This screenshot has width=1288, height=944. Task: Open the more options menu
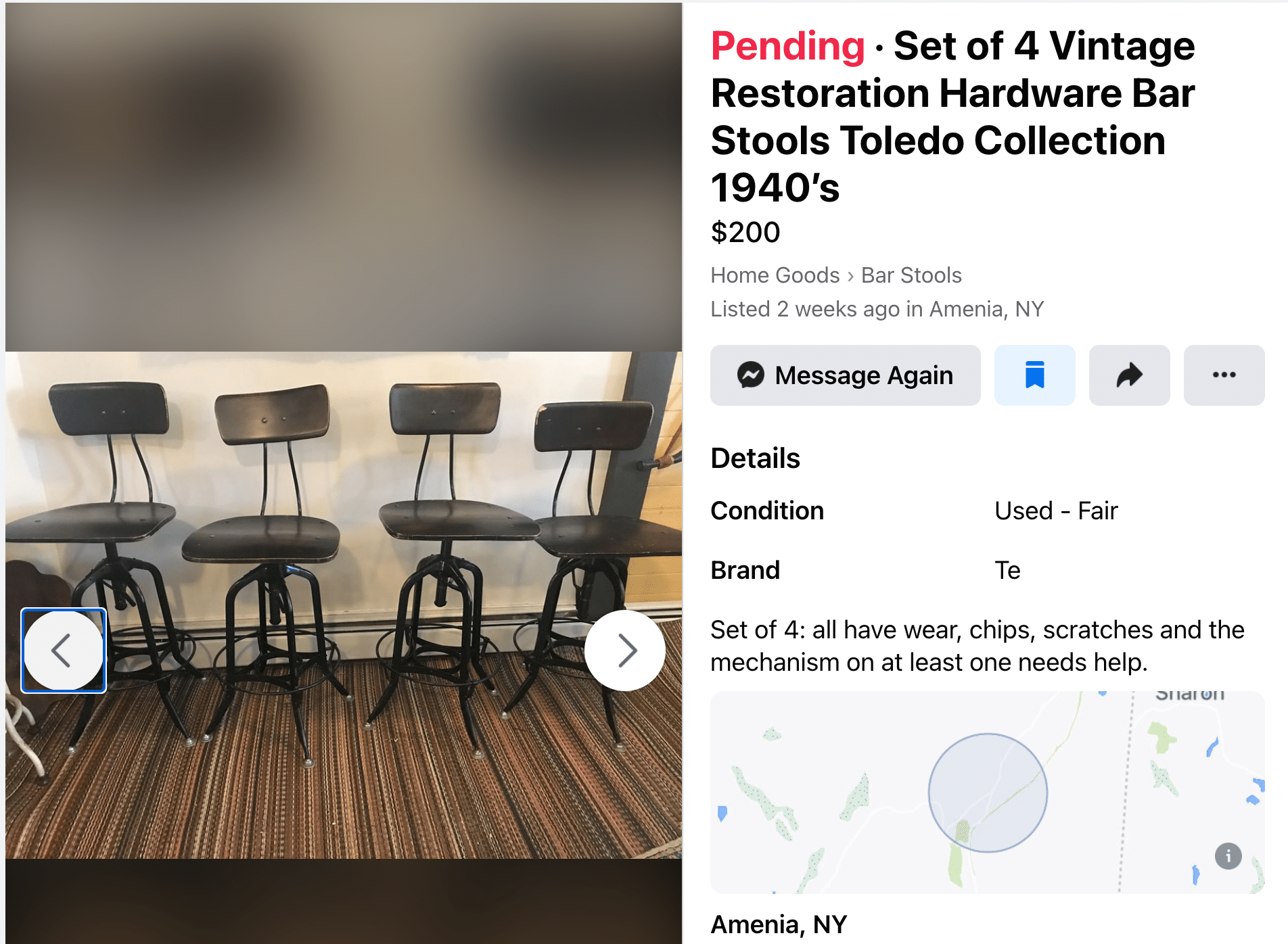pyautogui.click(x=1224, y=375)
